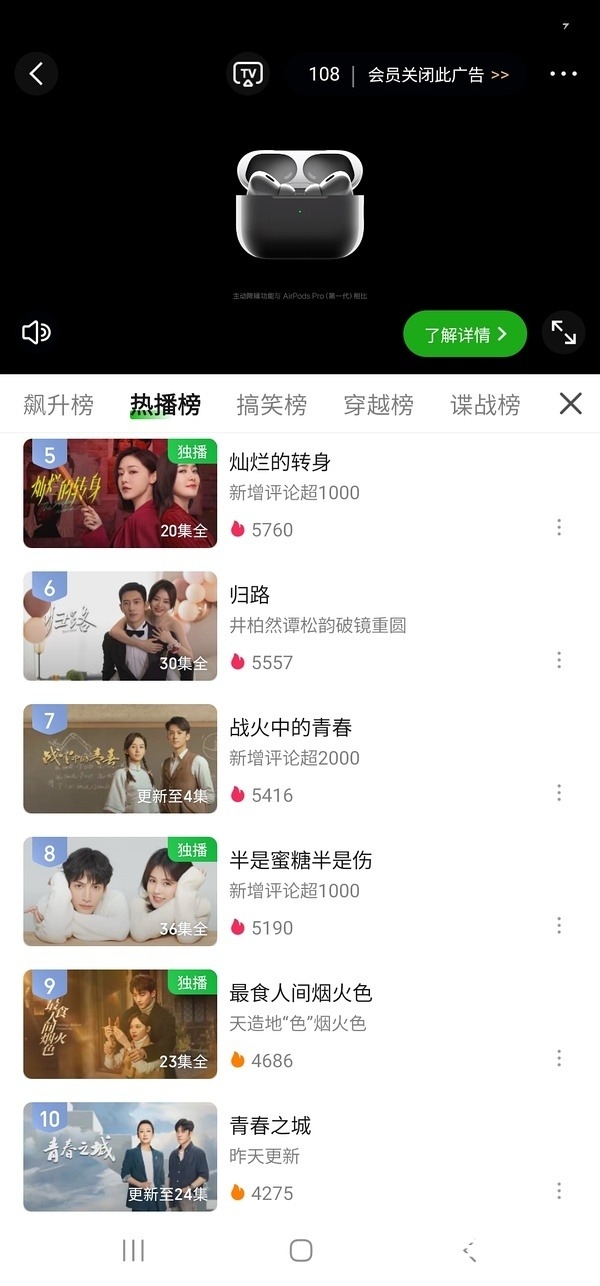Open the drama 最食人间烟火色
The image size is (600, 1286).
[x=300, y=993]
